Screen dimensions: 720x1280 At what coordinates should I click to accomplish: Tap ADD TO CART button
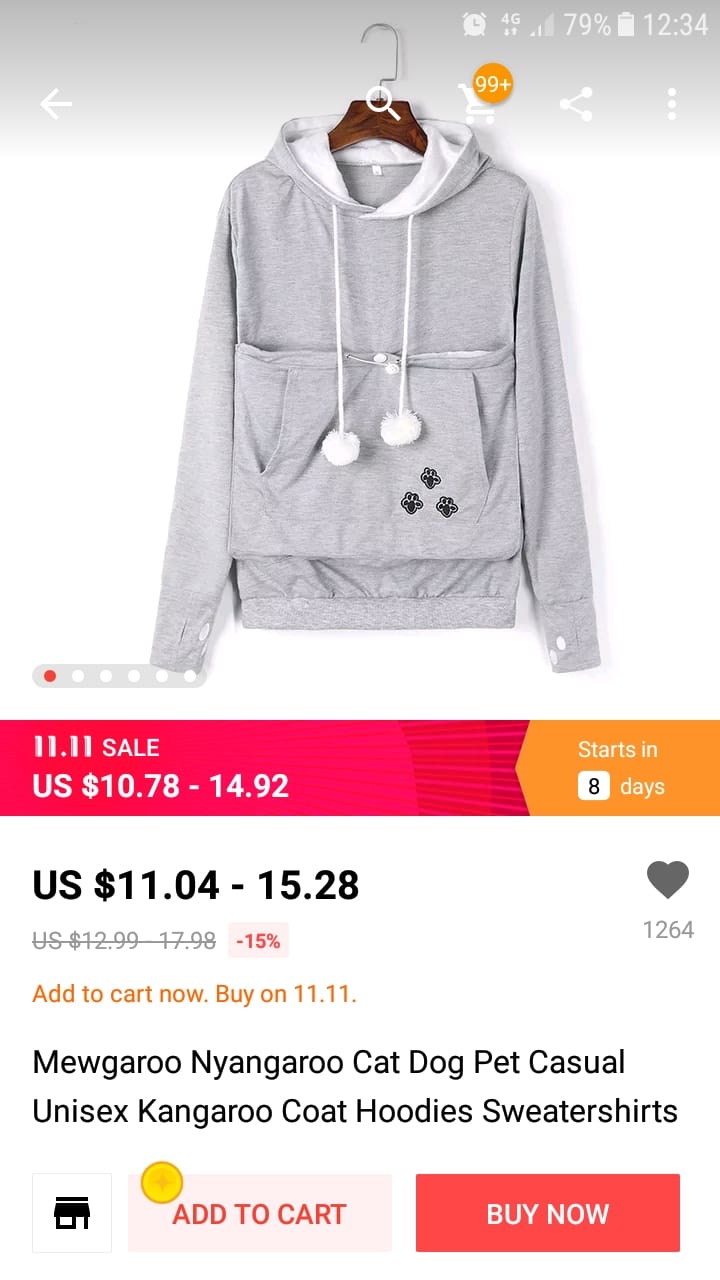(260, 1213)
